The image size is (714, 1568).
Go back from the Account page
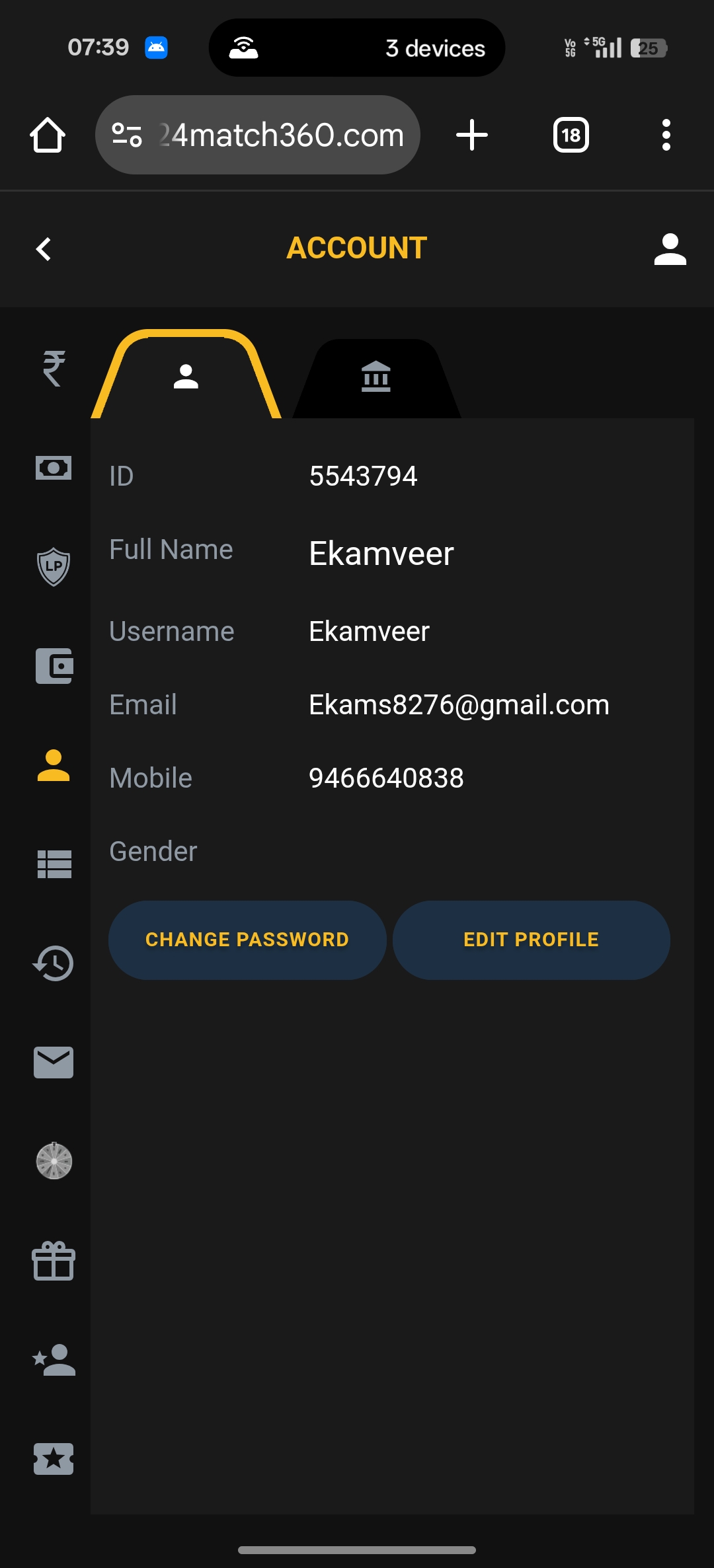point(44,249)
